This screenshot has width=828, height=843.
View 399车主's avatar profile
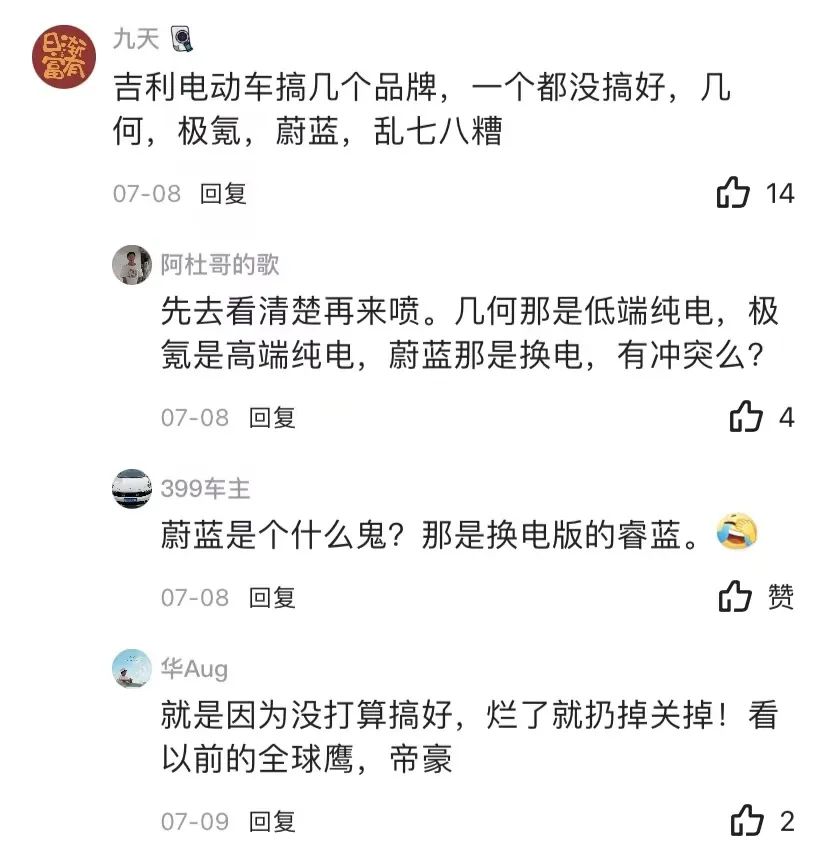[132, 489]
